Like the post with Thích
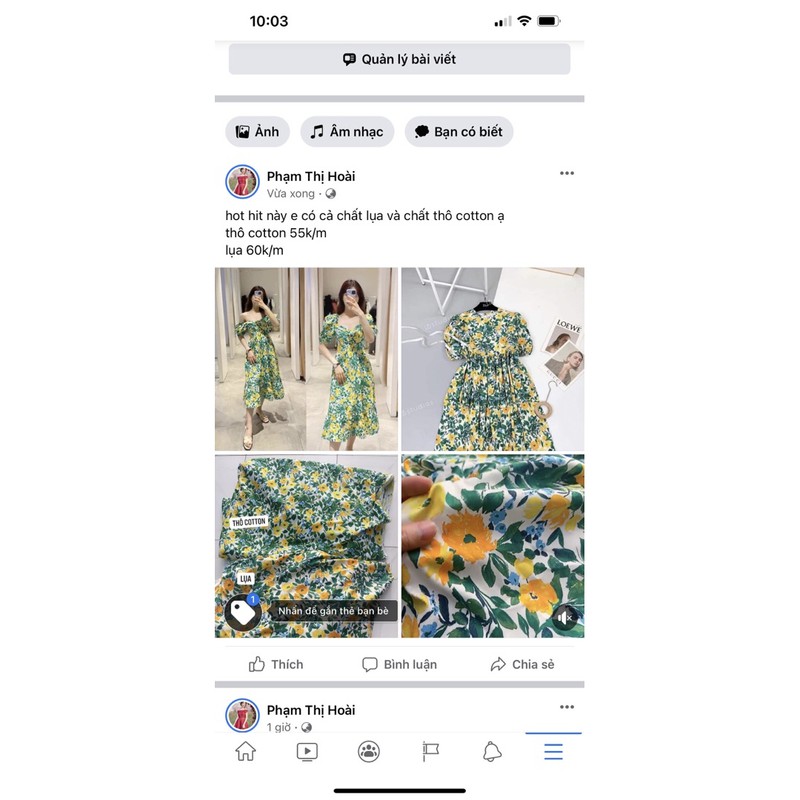This screenshot has width=800, height=800. coord(276,664)
